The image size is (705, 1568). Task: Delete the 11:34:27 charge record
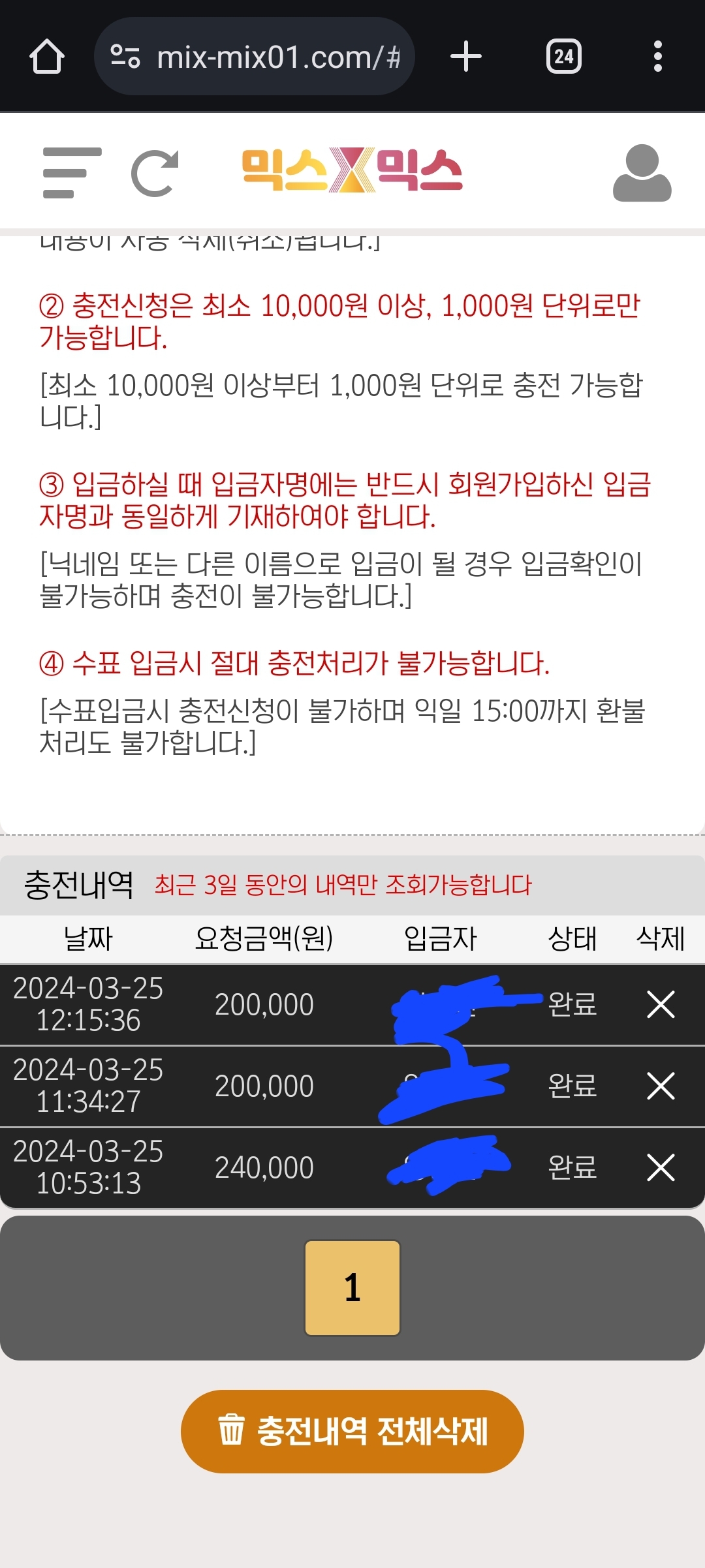pos(661,1086)
